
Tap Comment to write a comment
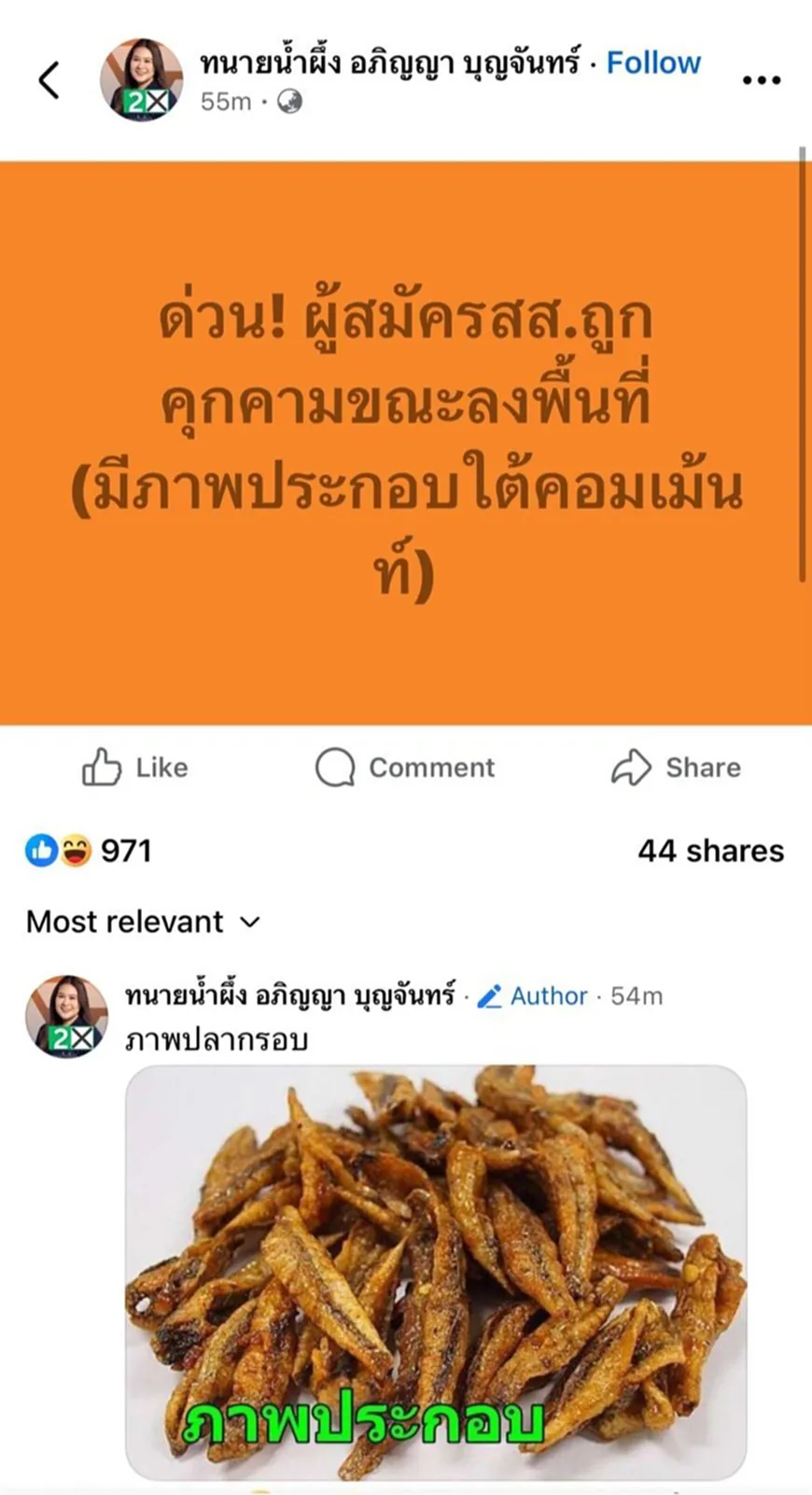(x=405, y=768)
